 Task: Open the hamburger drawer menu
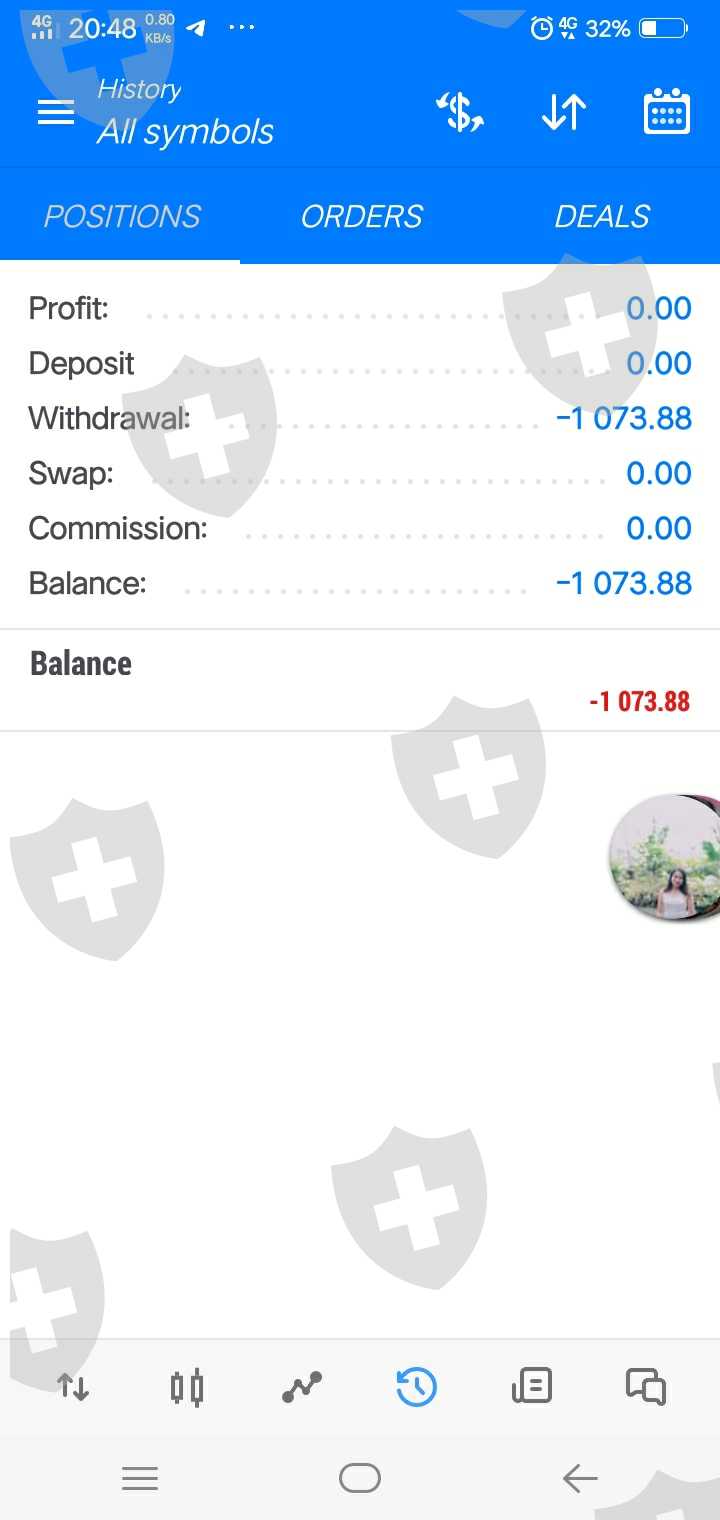pos(56,112)
